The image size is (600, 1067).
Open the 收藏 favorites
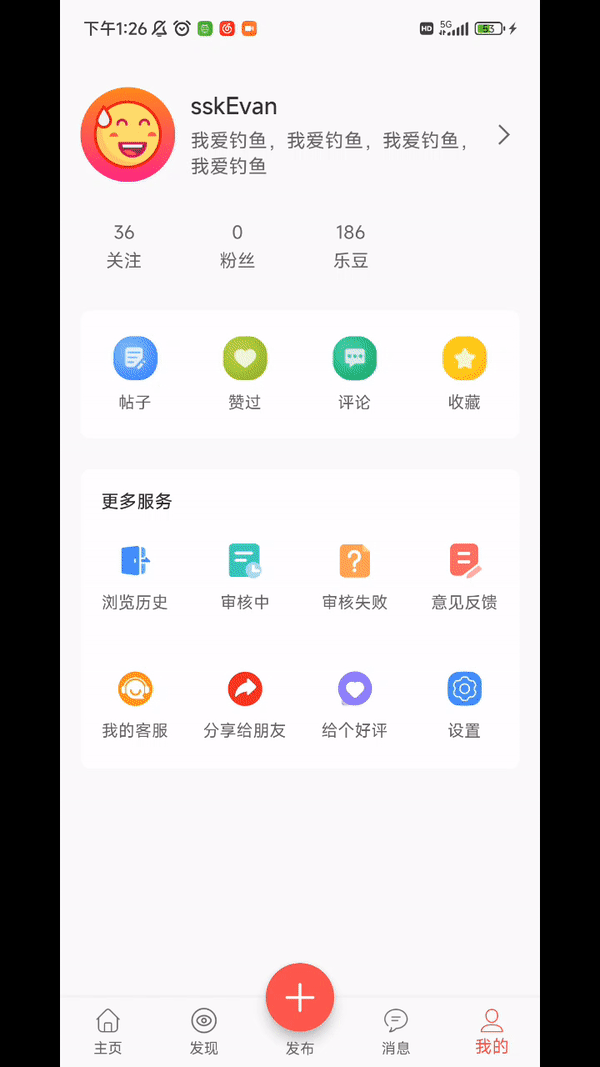(464, 373)
